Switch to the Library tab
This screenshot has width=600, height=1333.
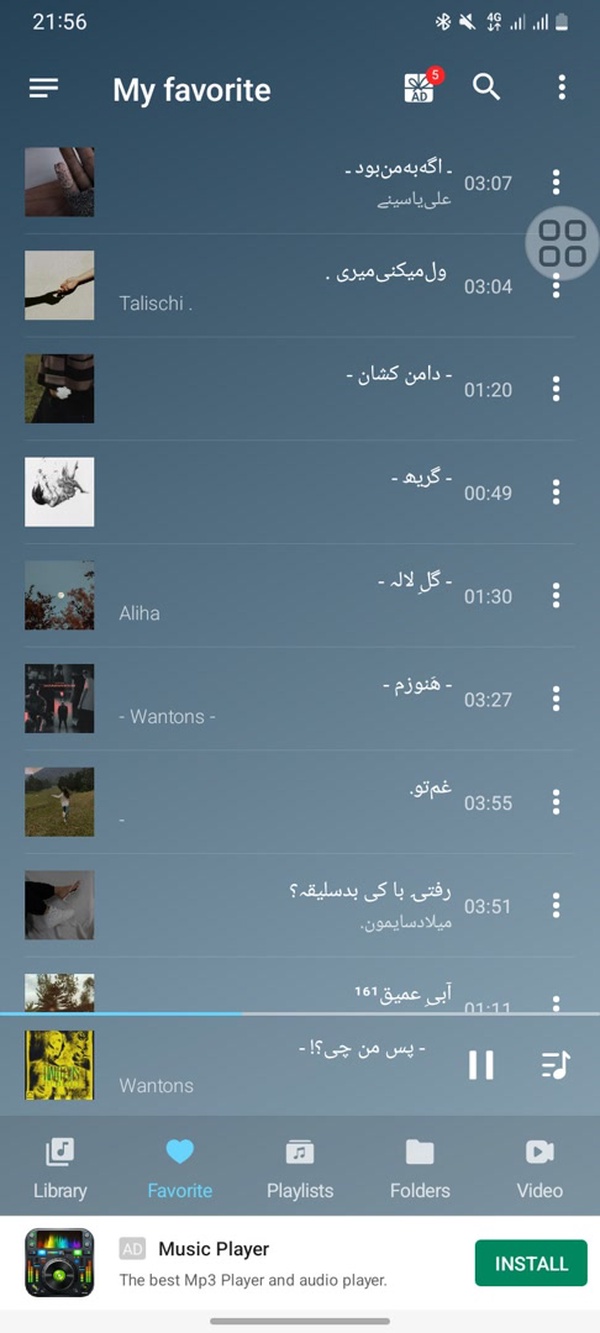tap(60, 1168)
